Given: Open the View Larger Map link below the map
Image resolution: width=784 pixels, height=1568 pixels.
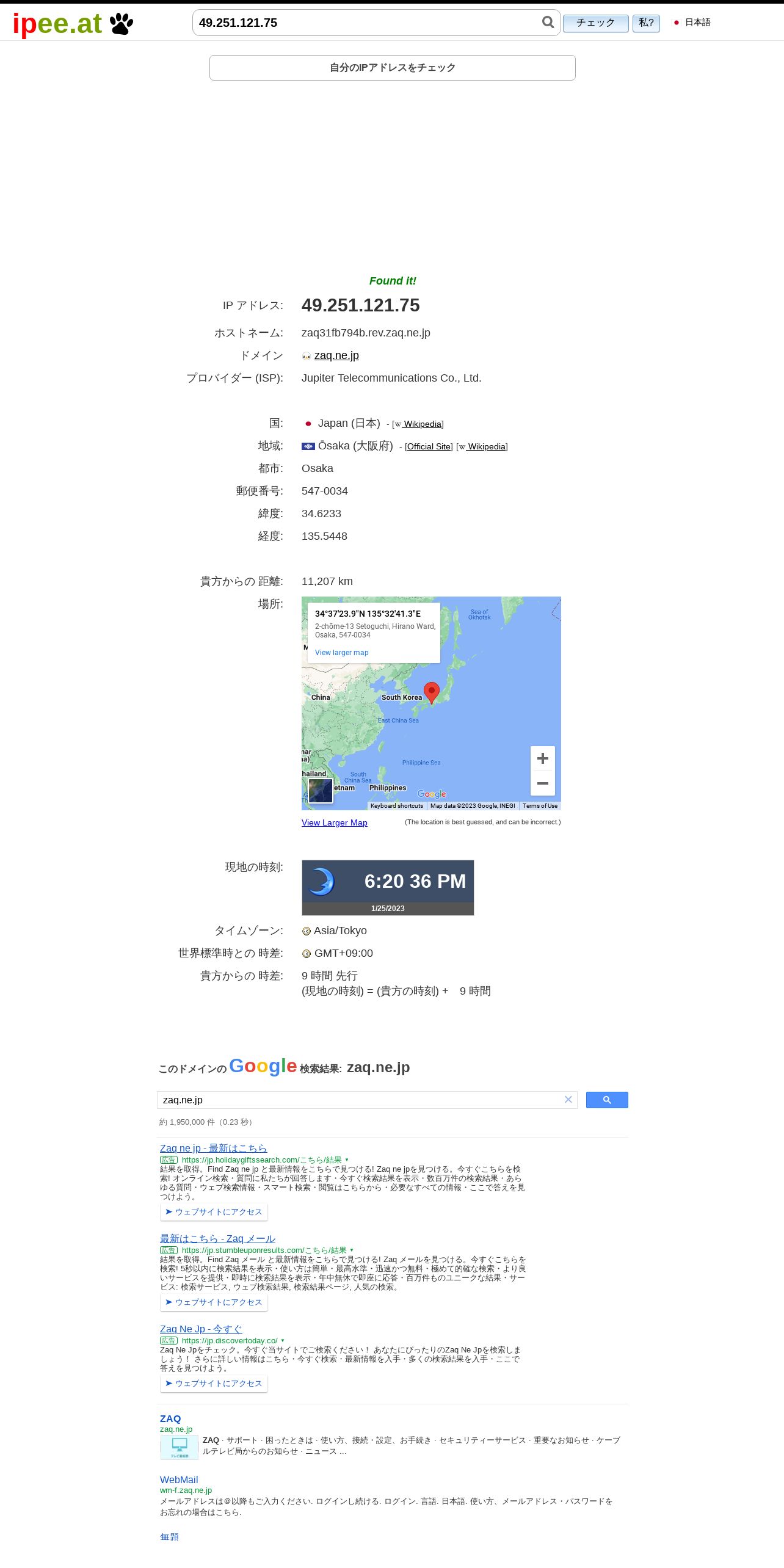Looking at the screenshot, I should tap(335, 822).
